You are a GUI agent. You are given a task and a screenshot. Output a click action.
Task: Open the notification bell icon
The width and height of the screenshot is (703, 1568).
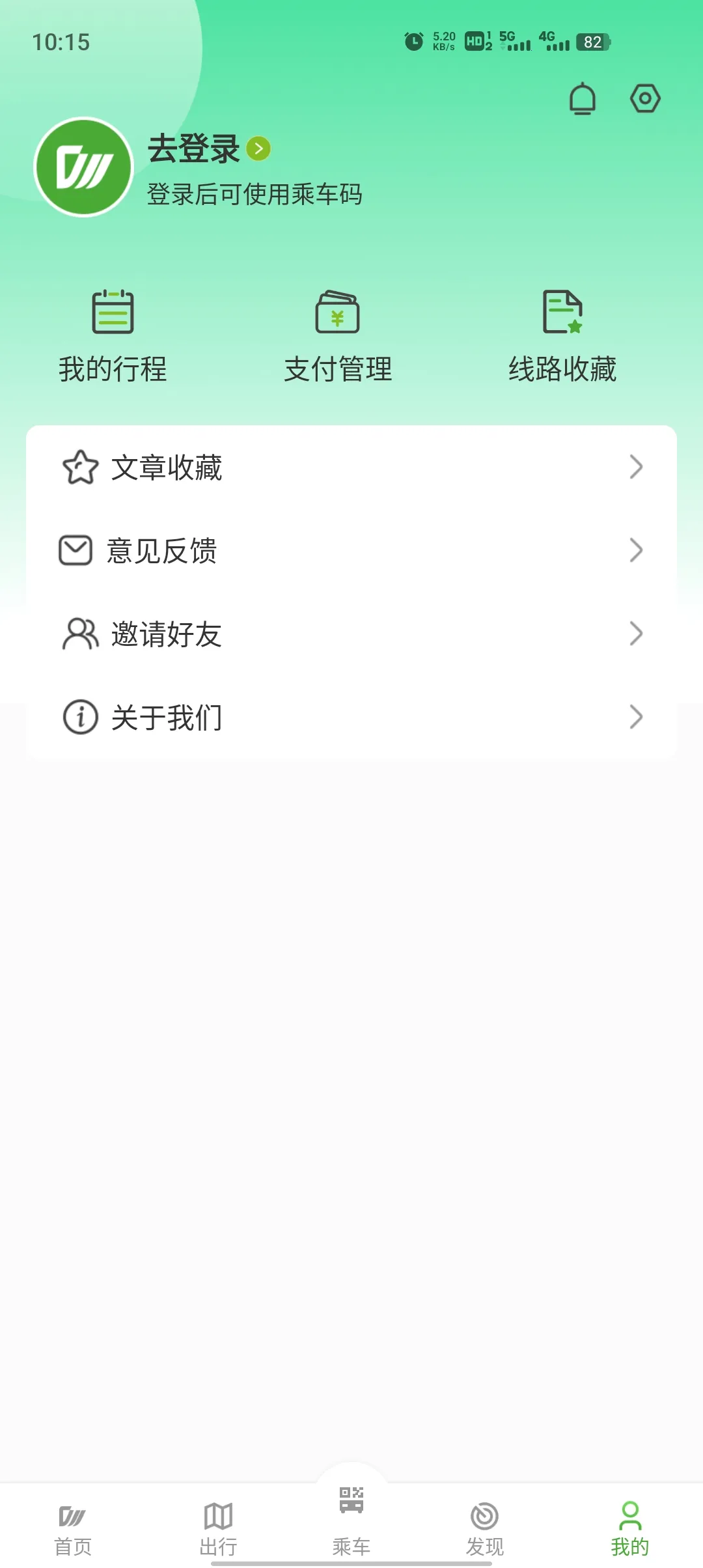pyautogui.click(x=583, y=99)
